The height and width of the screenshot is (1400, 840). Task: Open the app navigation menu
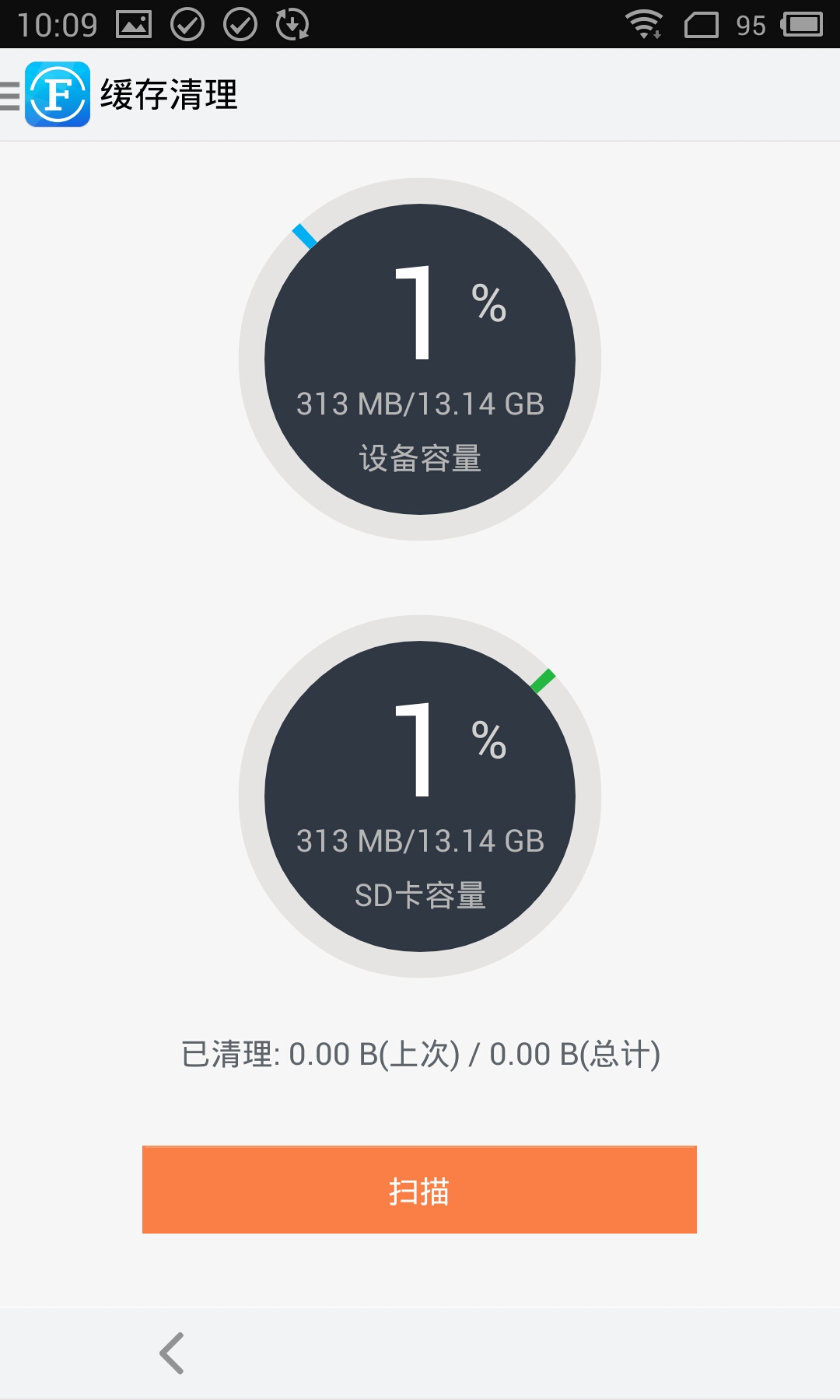click(8, 96)
